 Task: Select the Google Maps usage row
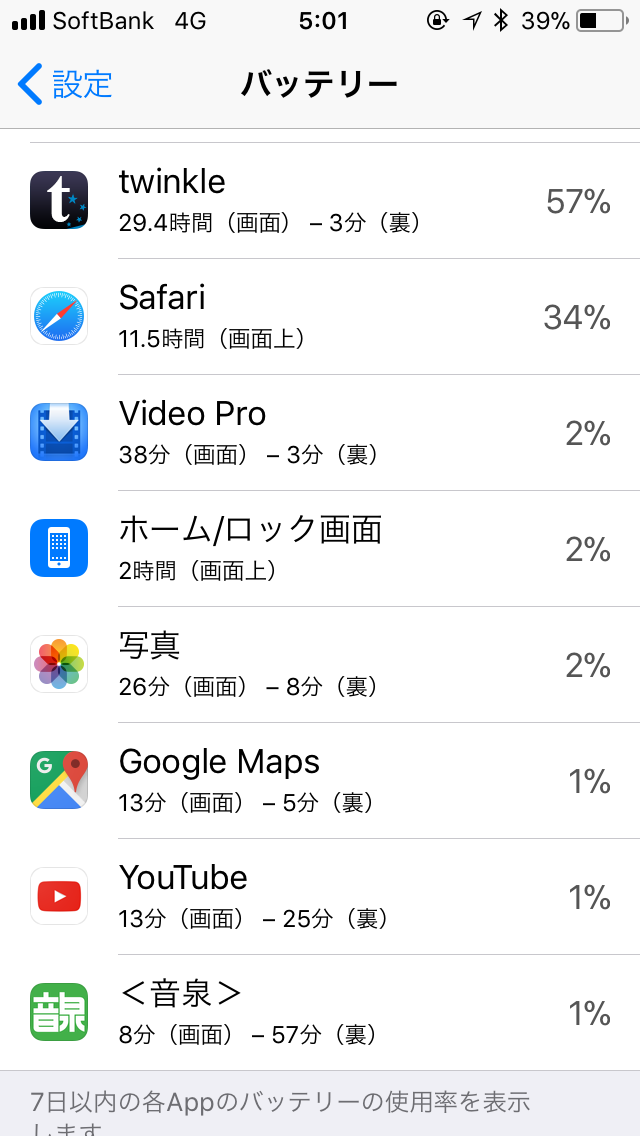(x=320, y=781)
